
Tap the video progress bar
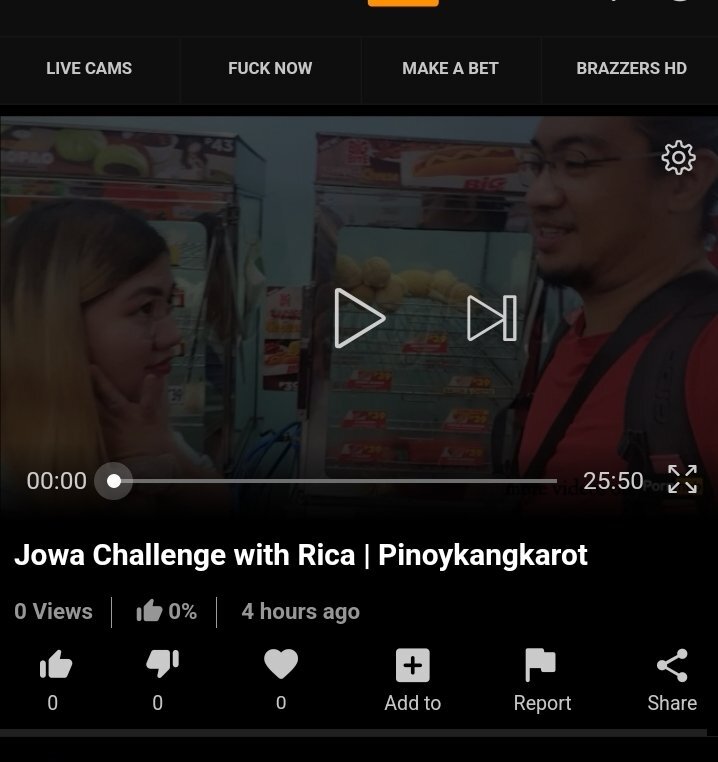pos(335,481)
